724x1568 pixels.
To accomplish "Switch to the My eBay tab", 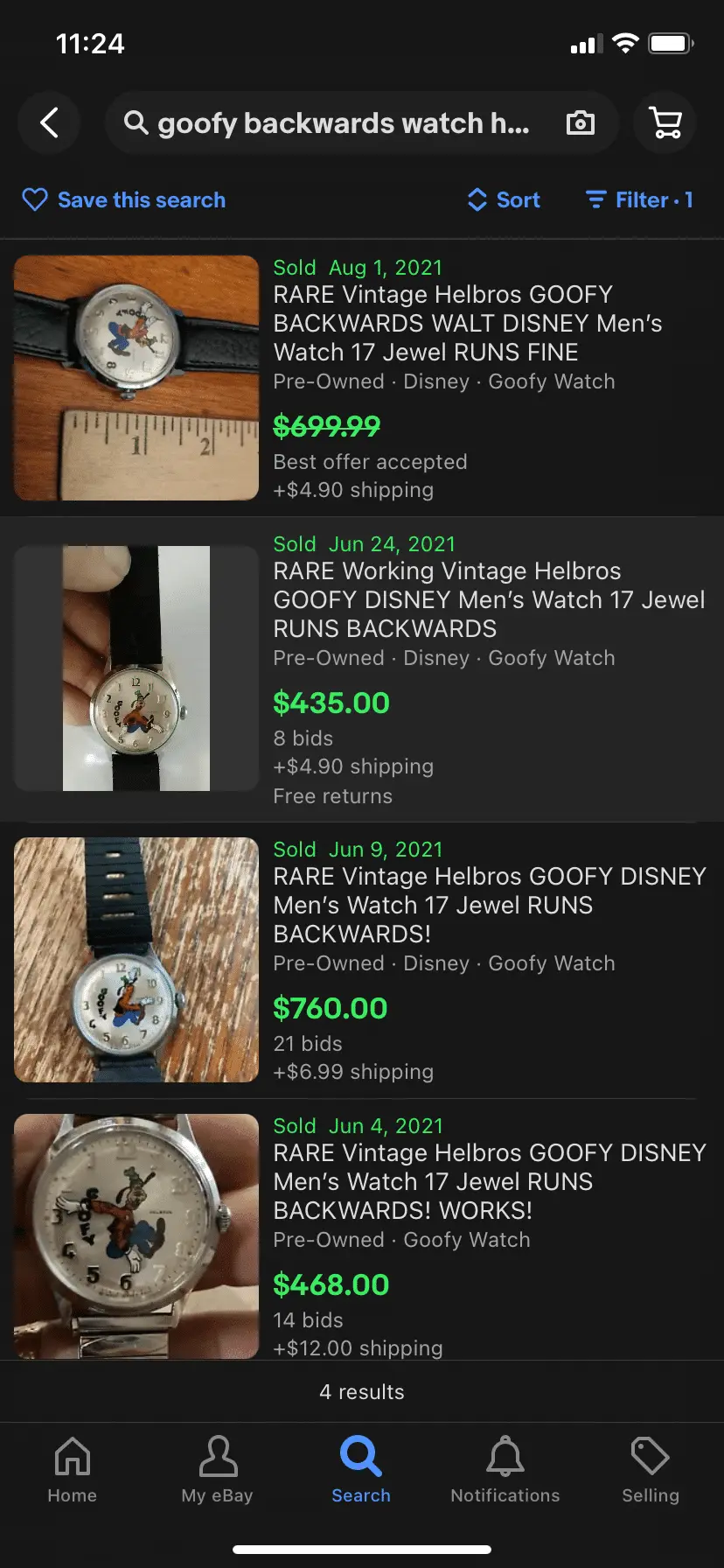I will pyautogui.click(x=218, y=1470).
